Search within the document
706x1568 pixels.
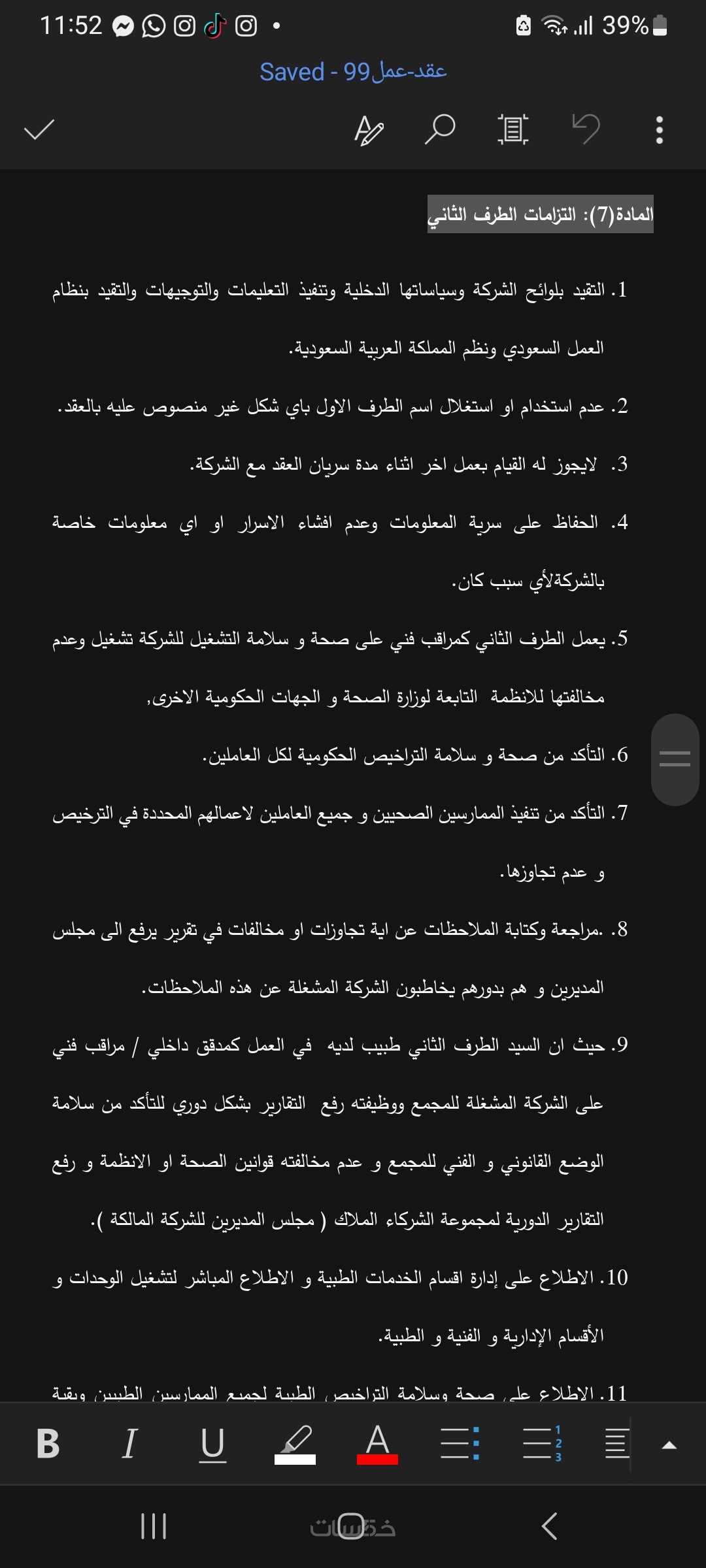pos(440,129)
